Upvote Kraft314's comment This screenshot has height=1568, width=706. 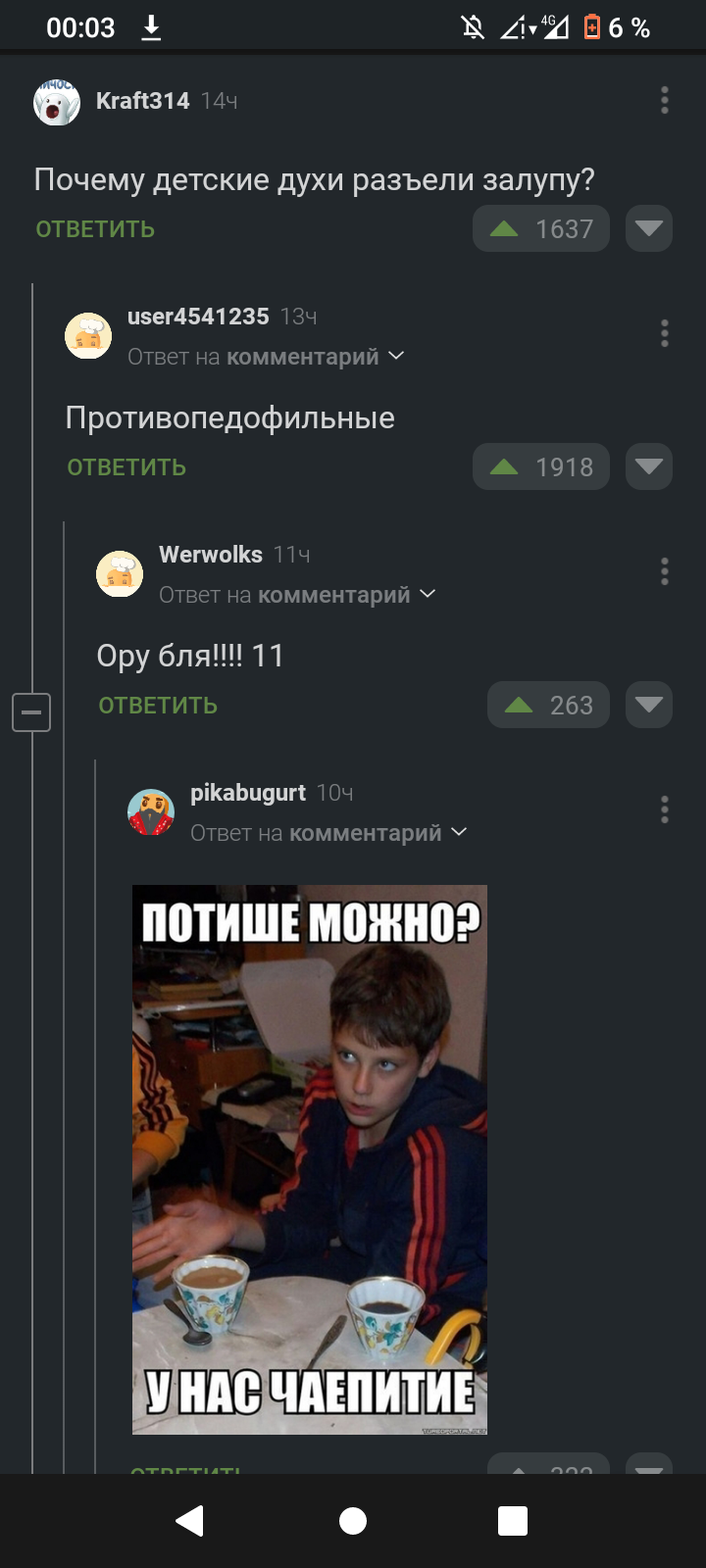click(x=541, y=229)
